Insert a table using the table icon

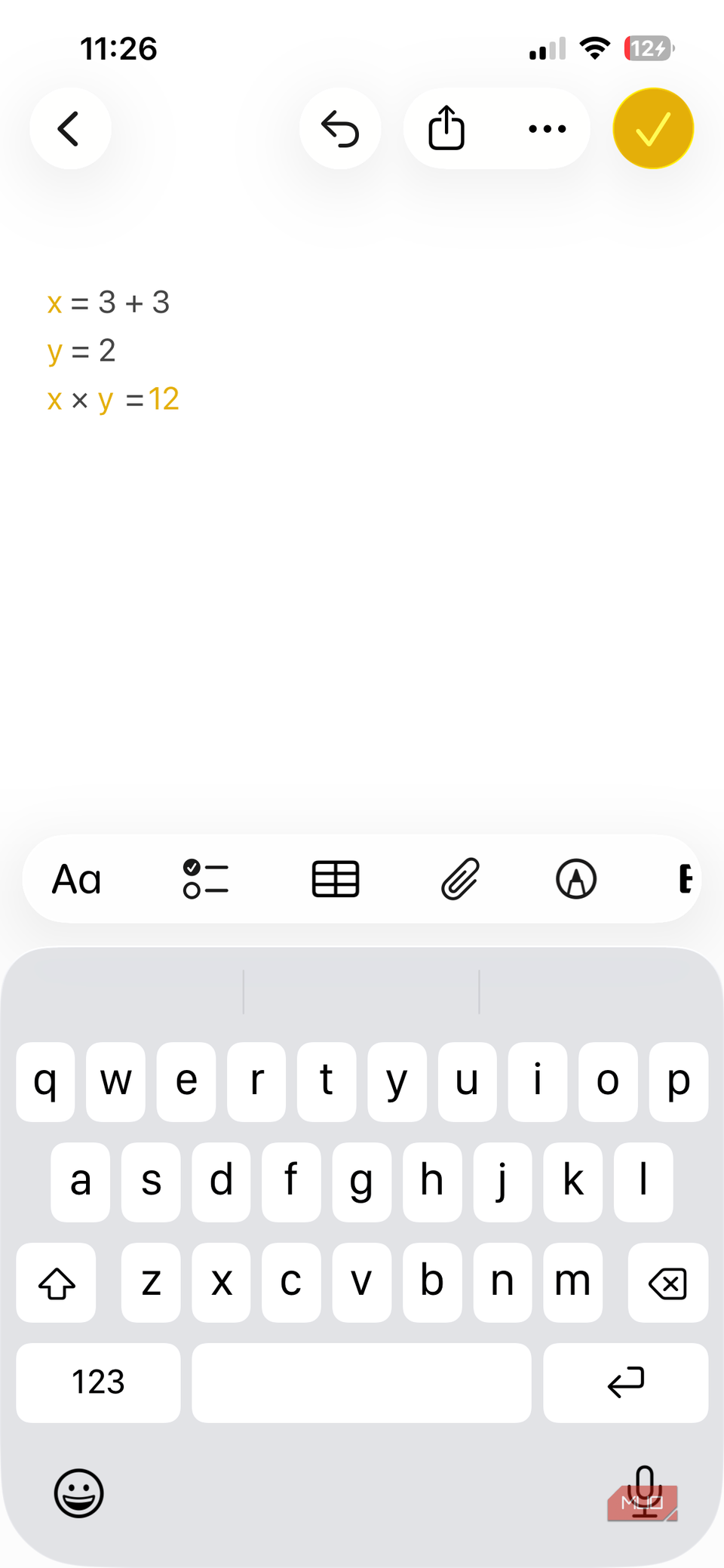pos(335,878)
